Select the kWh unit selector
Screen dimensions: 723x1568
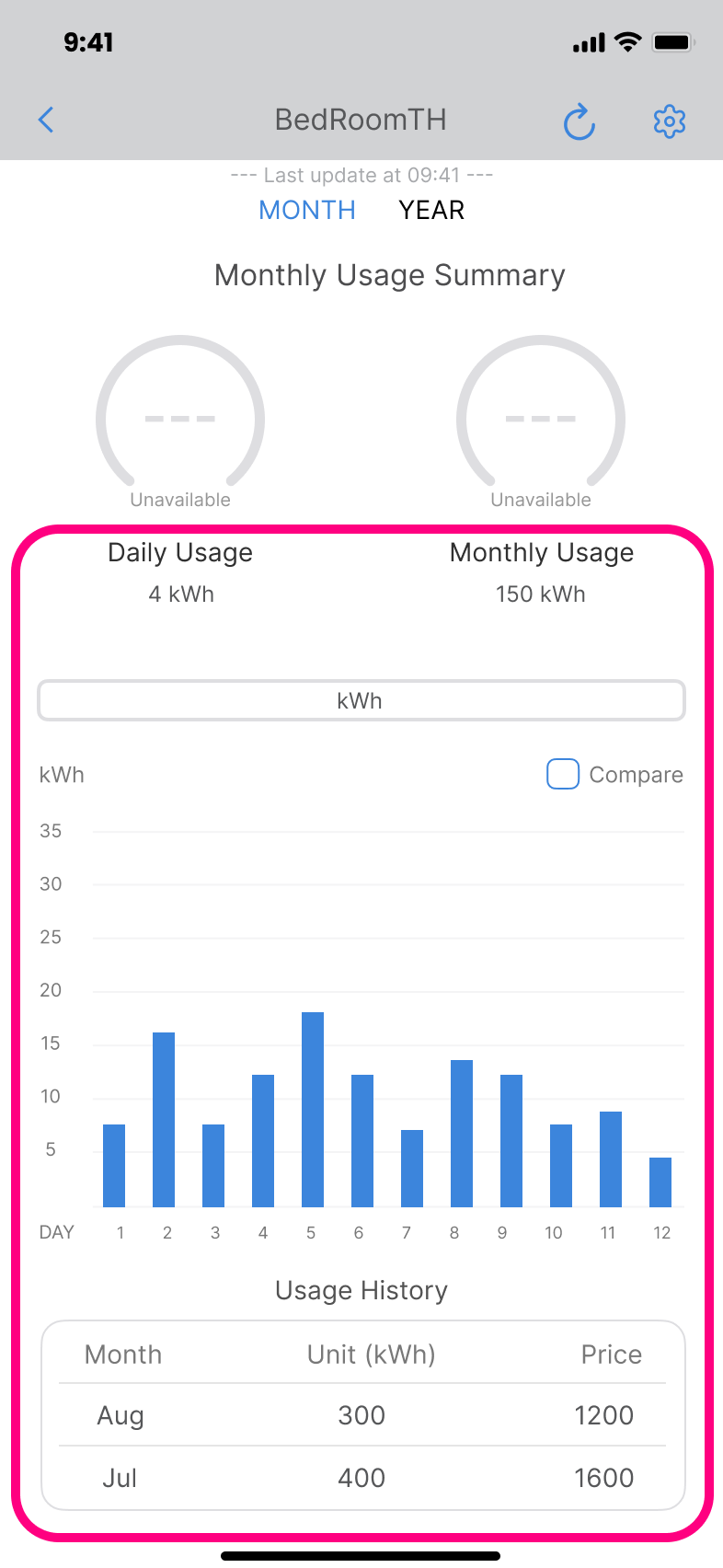pyautogui.click(x=361, y=700)
